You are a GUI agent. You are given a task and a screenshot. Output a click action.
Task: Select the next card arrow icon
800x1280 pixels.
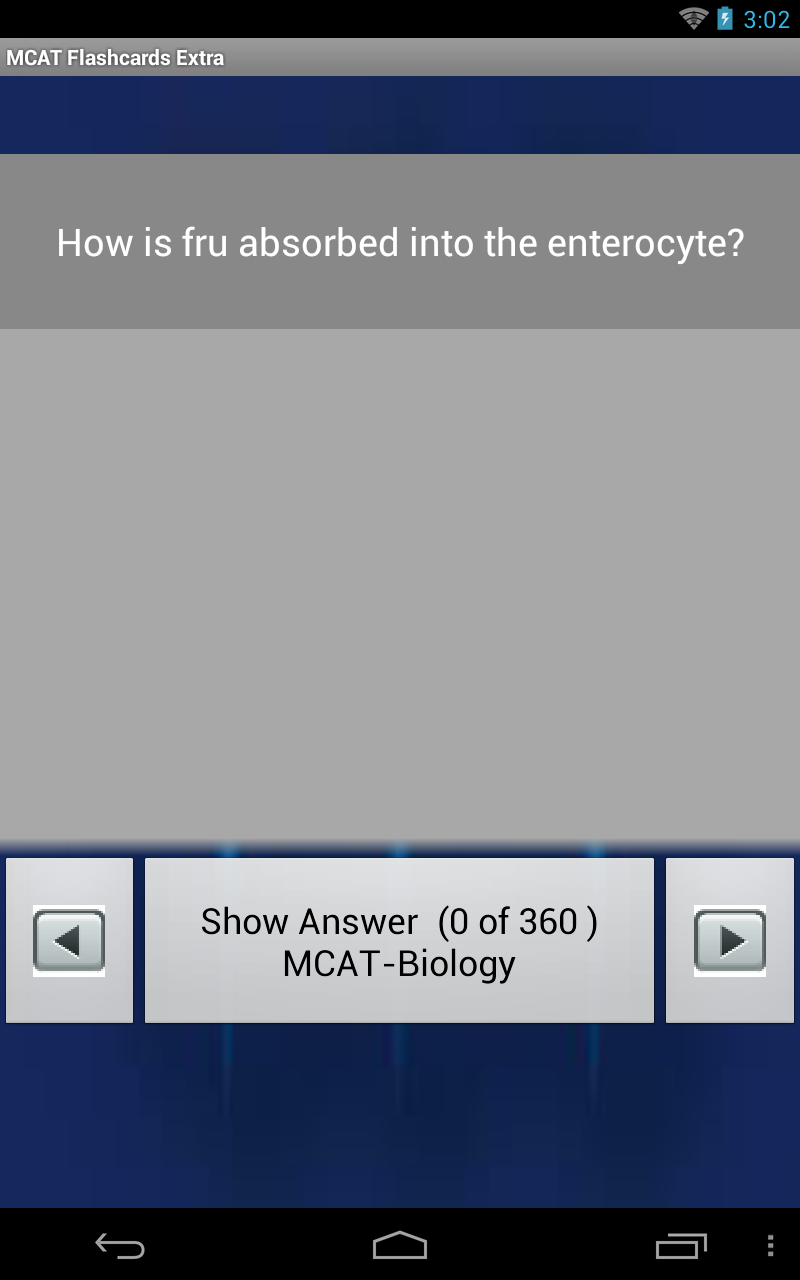click(731, 939)
